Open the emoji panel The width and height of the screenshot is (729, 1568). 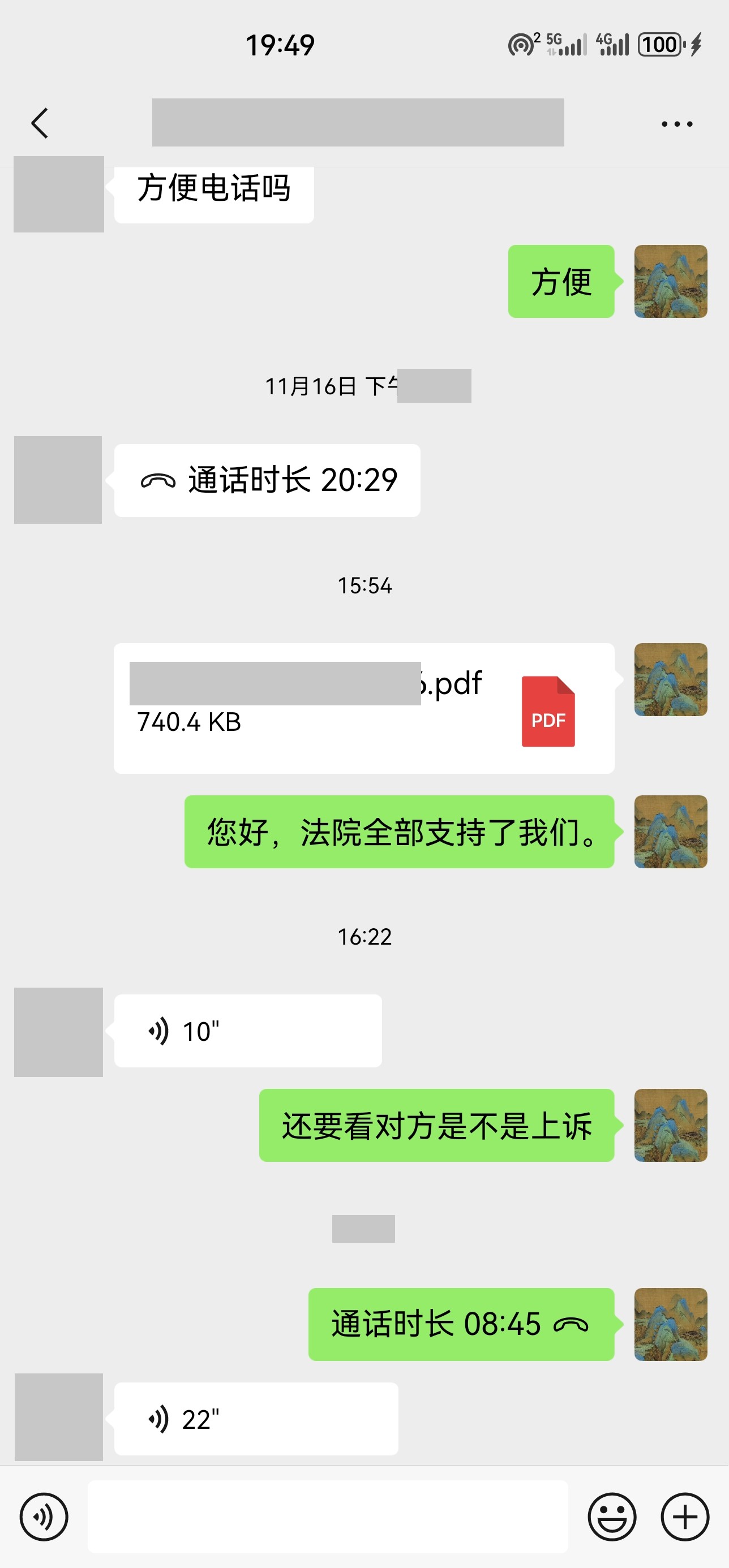611,1517
